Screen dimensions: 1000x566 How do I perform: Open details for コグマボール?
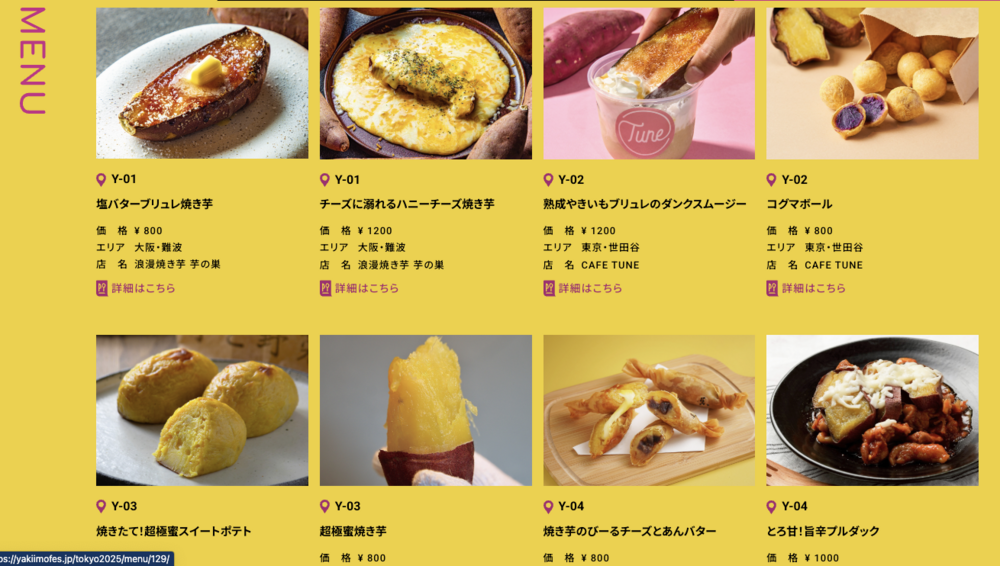click(813, 288)
